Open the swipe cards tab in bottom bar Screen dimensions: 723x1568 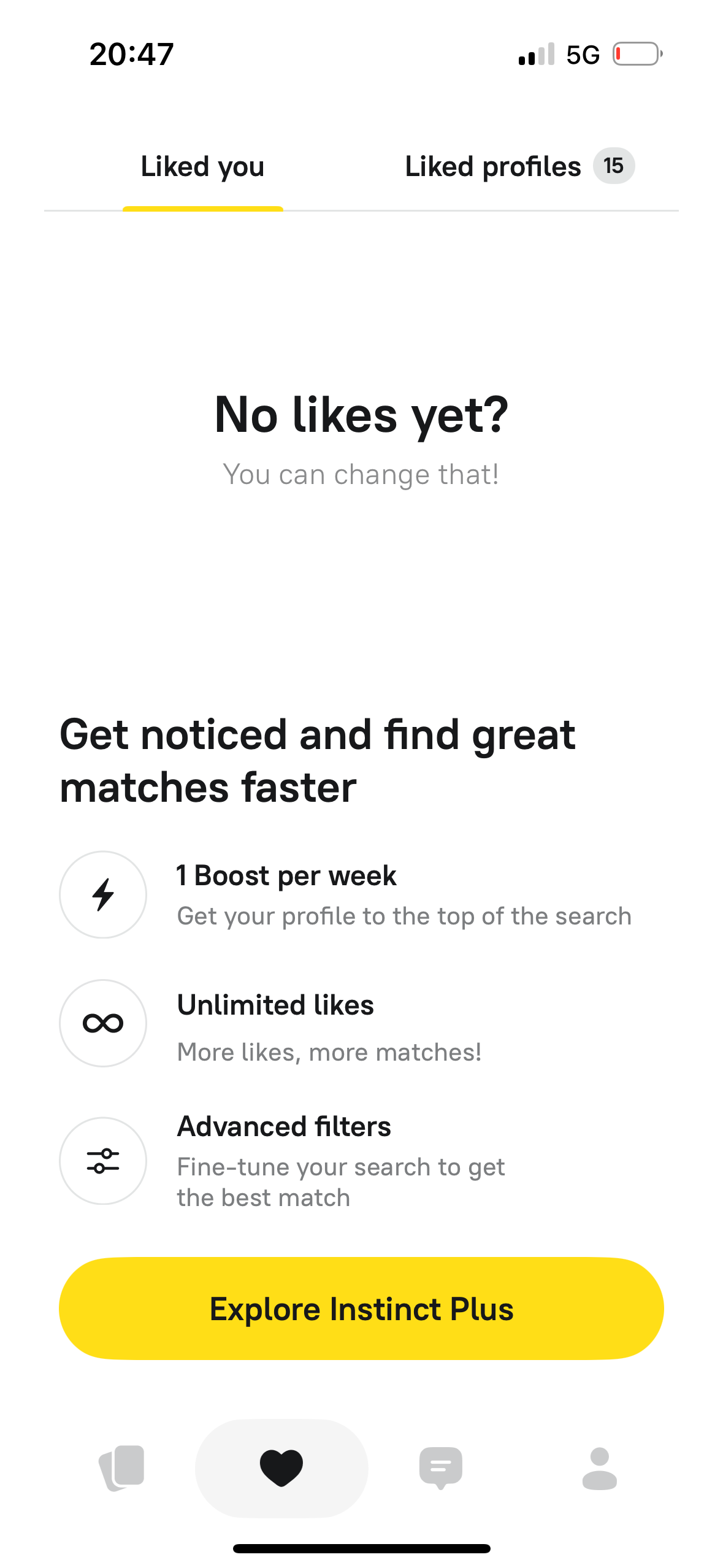(x=122, y=1468)
